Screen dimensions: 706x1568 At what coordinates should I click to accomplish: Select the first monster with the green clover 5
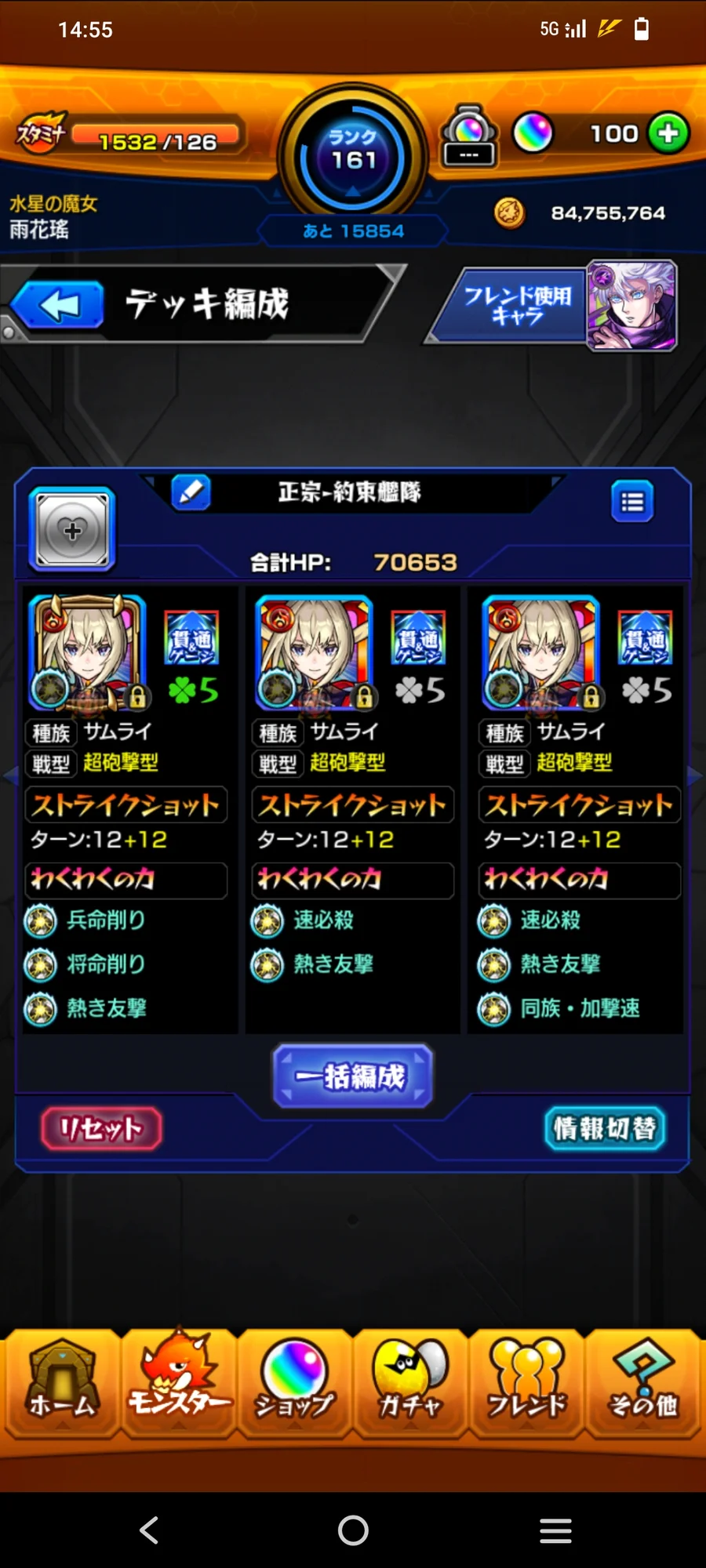point(88,652)
